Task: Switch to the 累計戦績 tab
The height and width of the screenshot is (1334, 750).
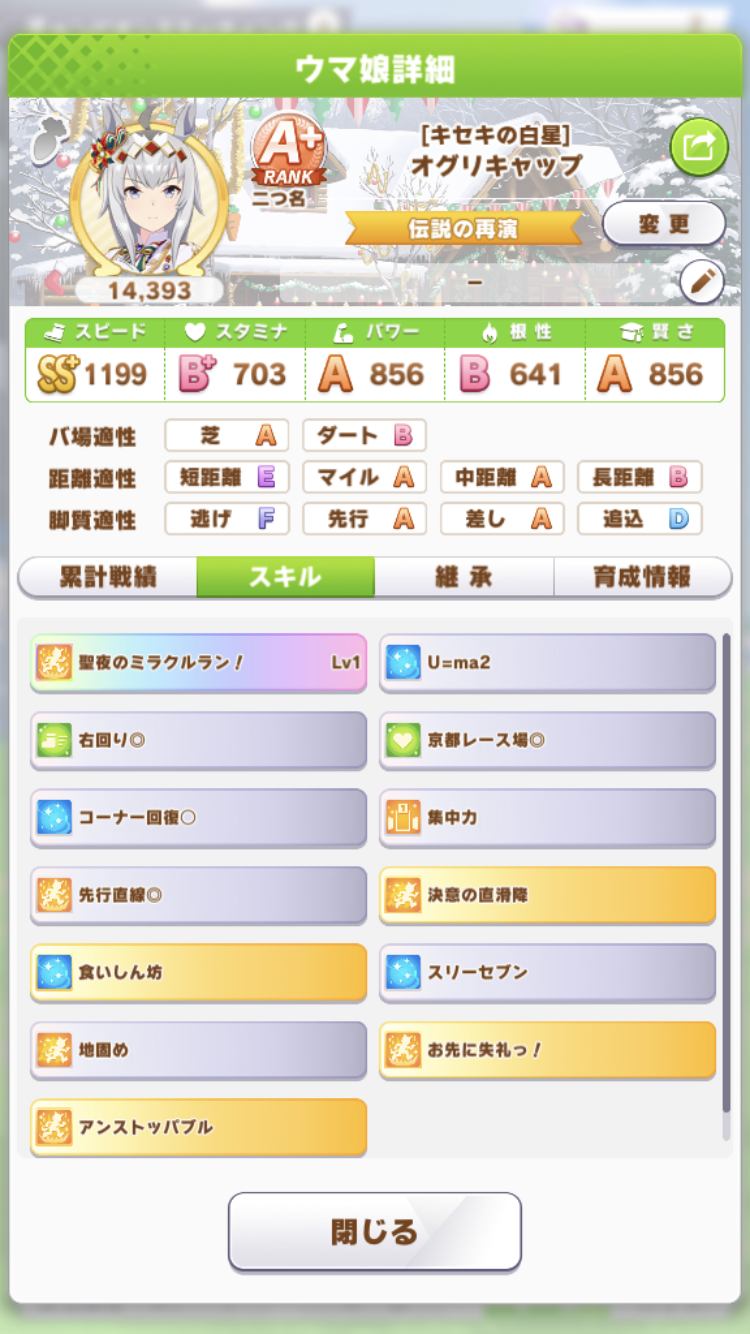Action: pos(107,577)
